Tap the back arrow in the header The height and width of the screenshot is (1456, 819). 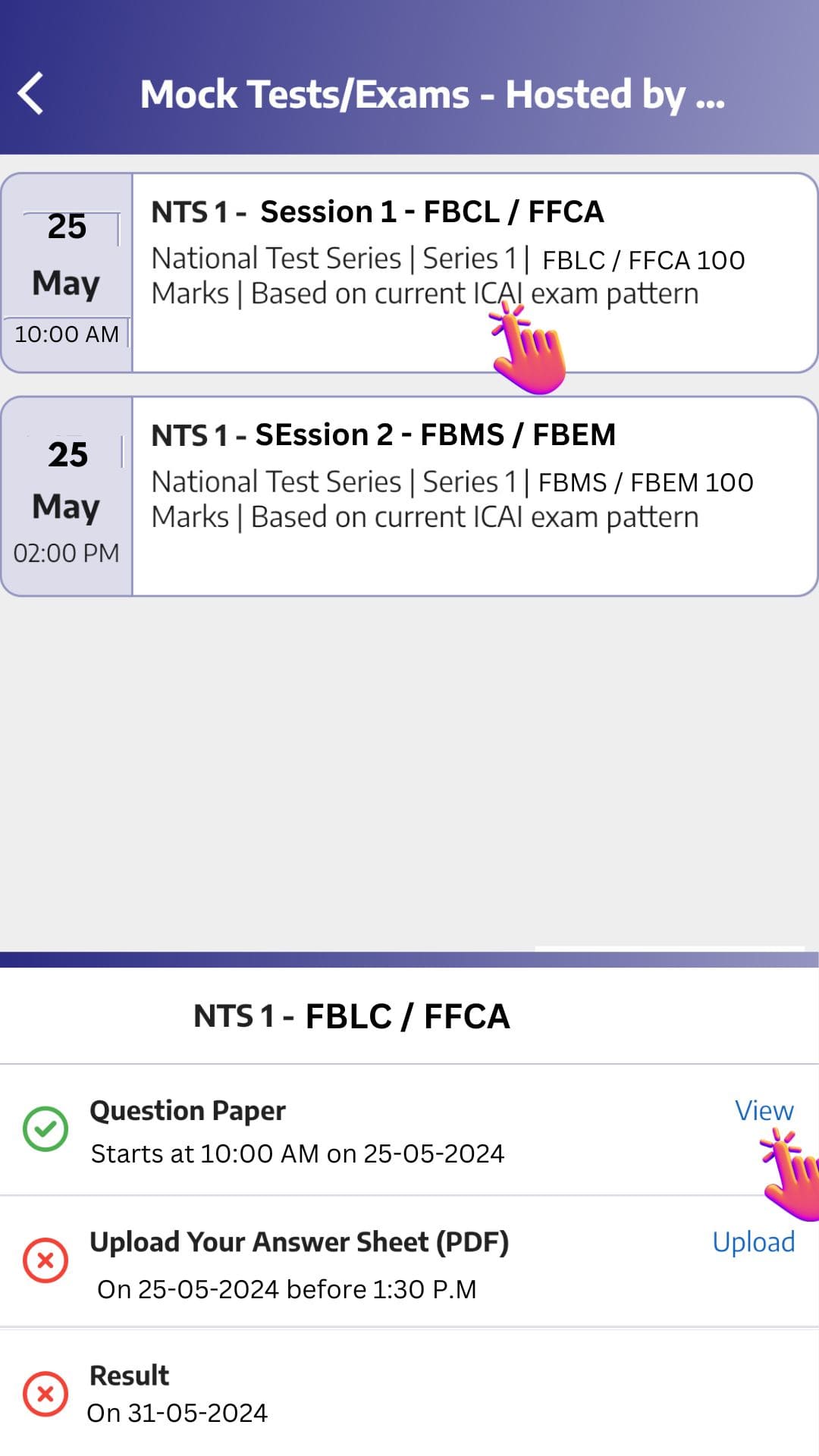point(30,93)
